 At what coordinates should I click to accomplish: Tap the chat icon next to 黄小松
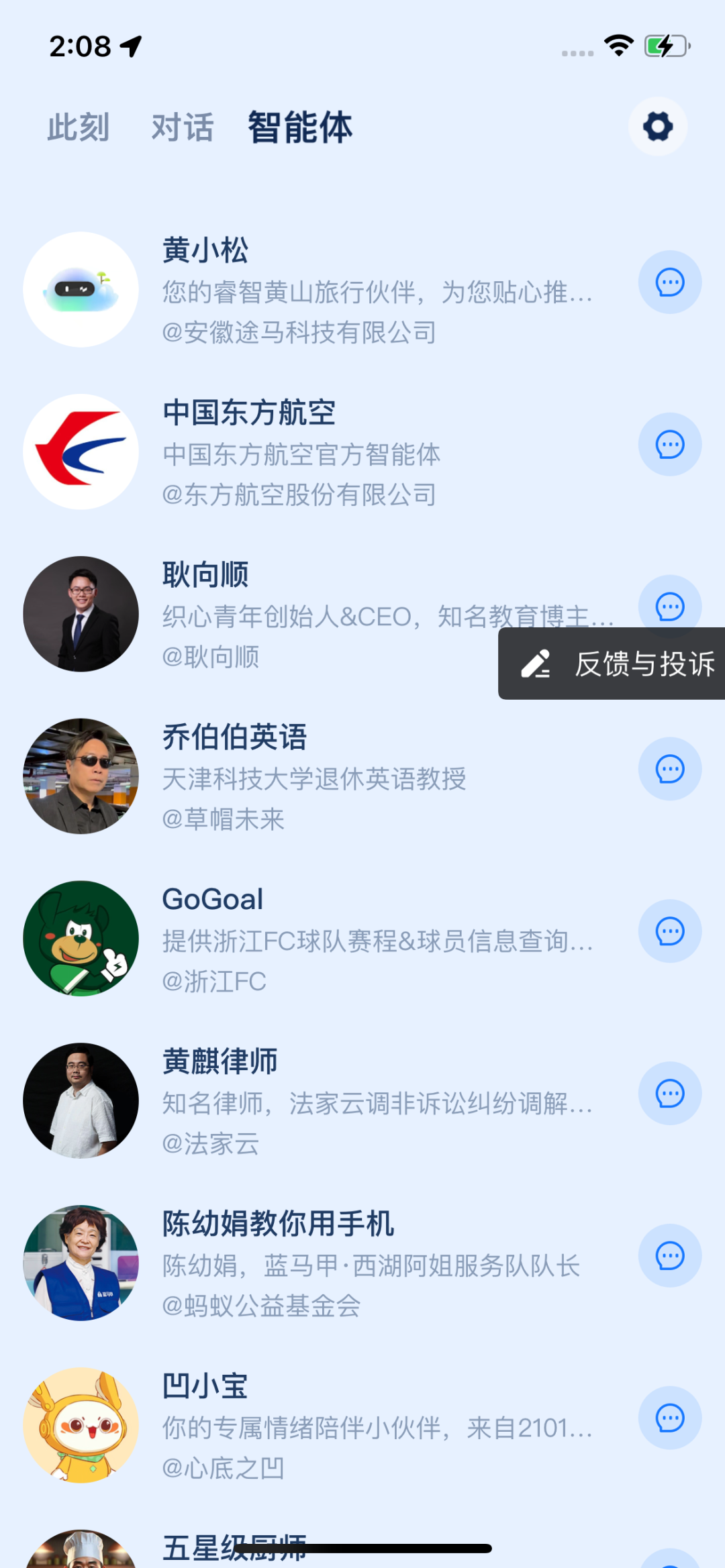coord(669,282)
